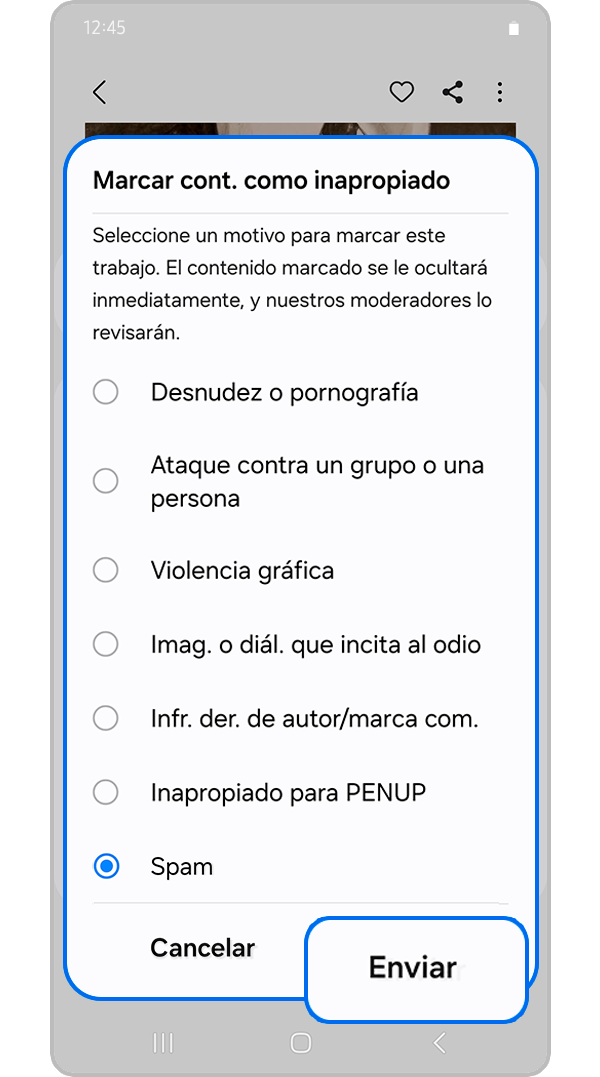The image size is (600, 1077).
Task: Choose Inapropiado para PENUP option
Action: pos(106,792)
